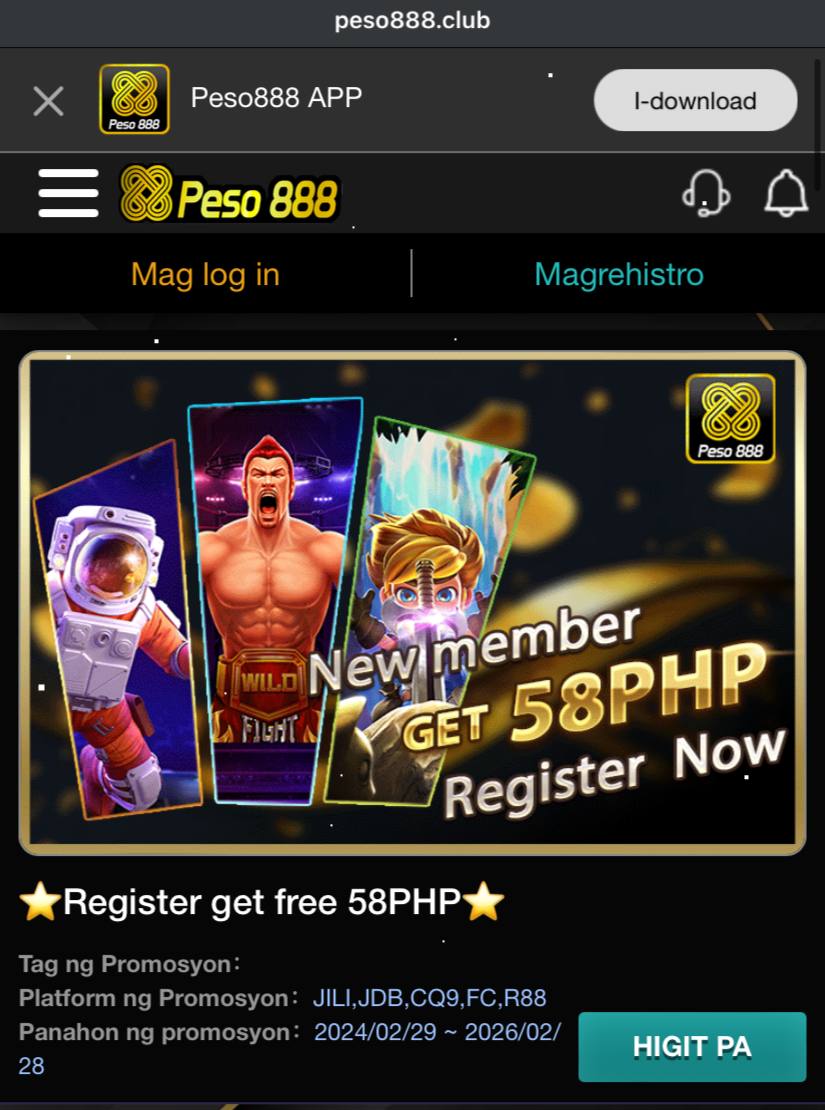This screenshot has width=825, height=1110.
Task: Tap the HIGIT PA button
Action: click(x=692, y=1047)
